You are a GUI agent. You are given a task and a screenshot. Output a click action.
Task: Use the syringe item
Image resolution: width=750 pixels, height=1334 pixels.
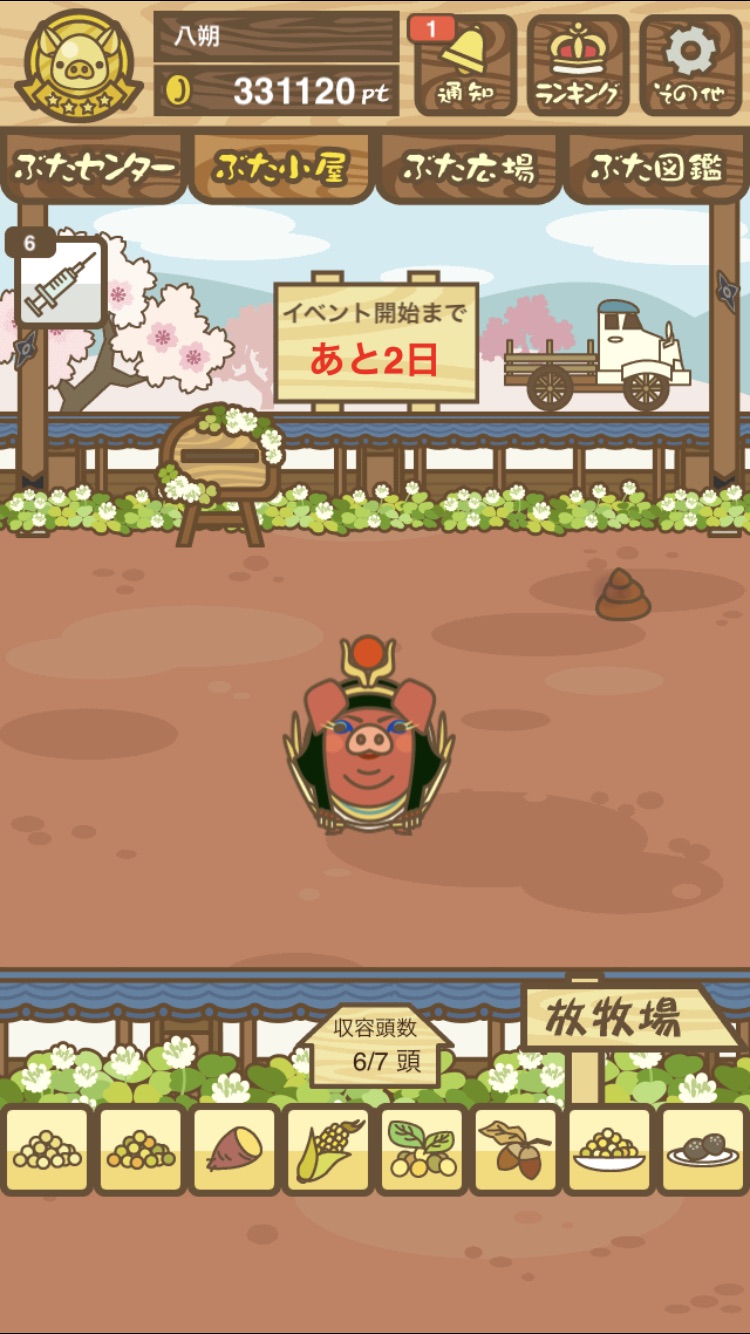pos(60,283)
